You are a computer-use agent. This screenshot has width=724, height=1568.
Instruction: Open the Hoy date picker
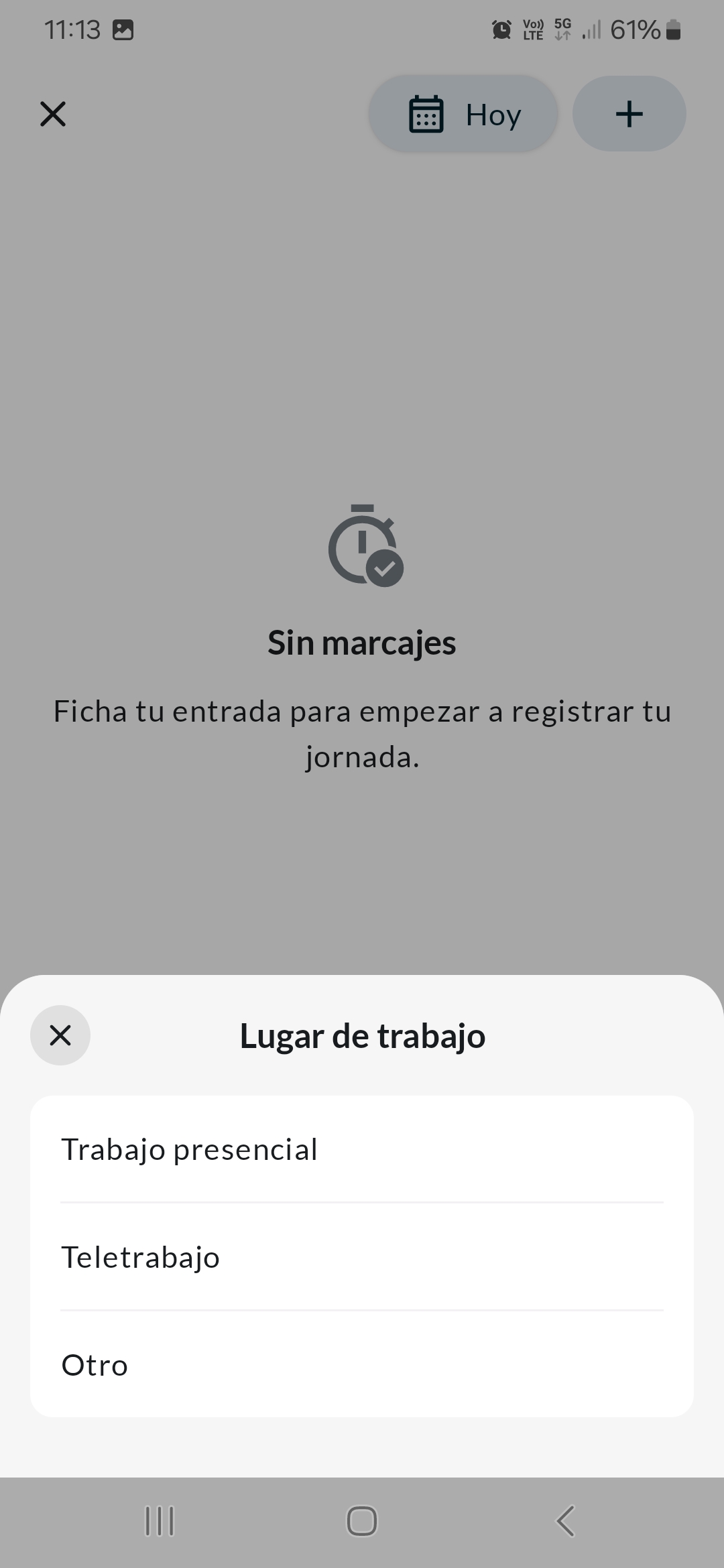click(x=463, y=114)
